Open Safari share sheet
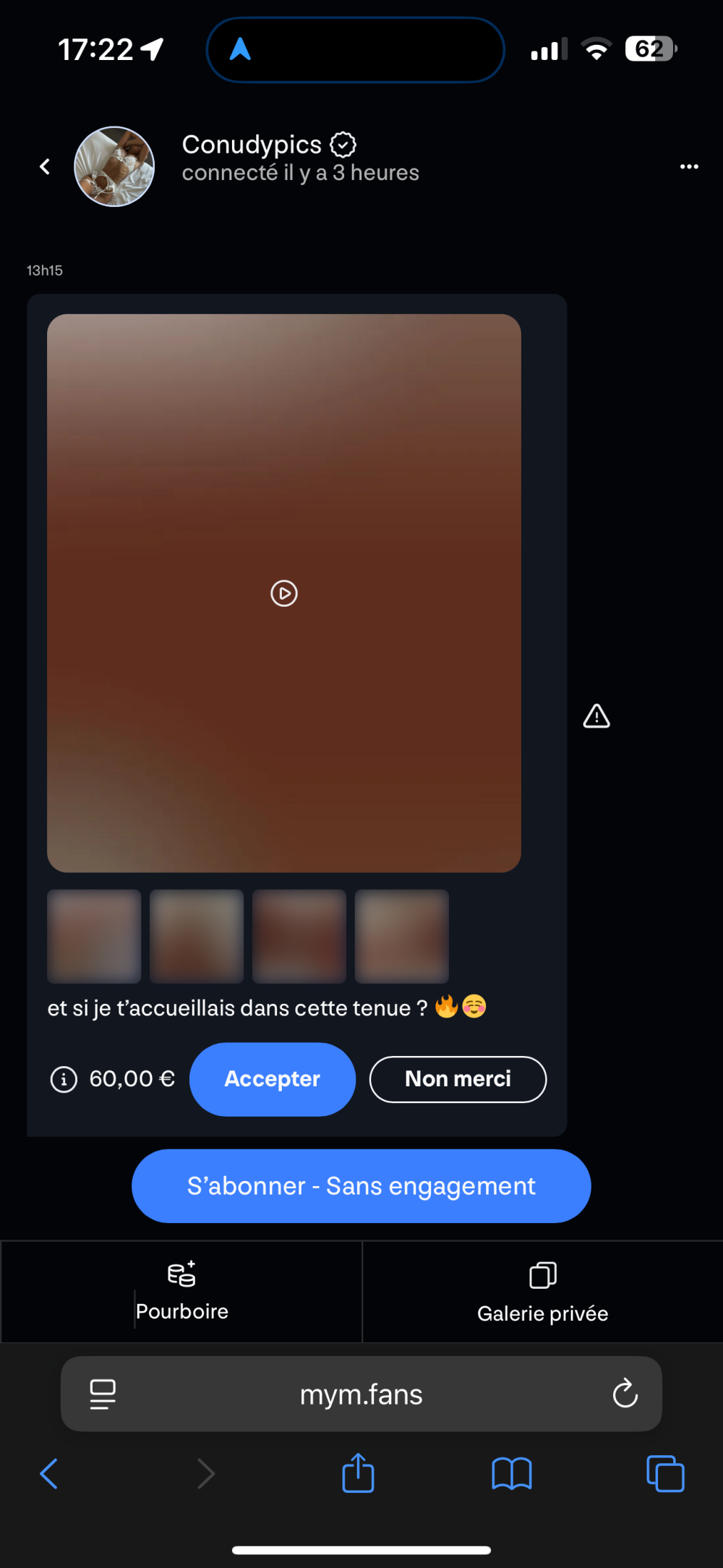Screen dimensions: 723x1568 coord(358,1473)
